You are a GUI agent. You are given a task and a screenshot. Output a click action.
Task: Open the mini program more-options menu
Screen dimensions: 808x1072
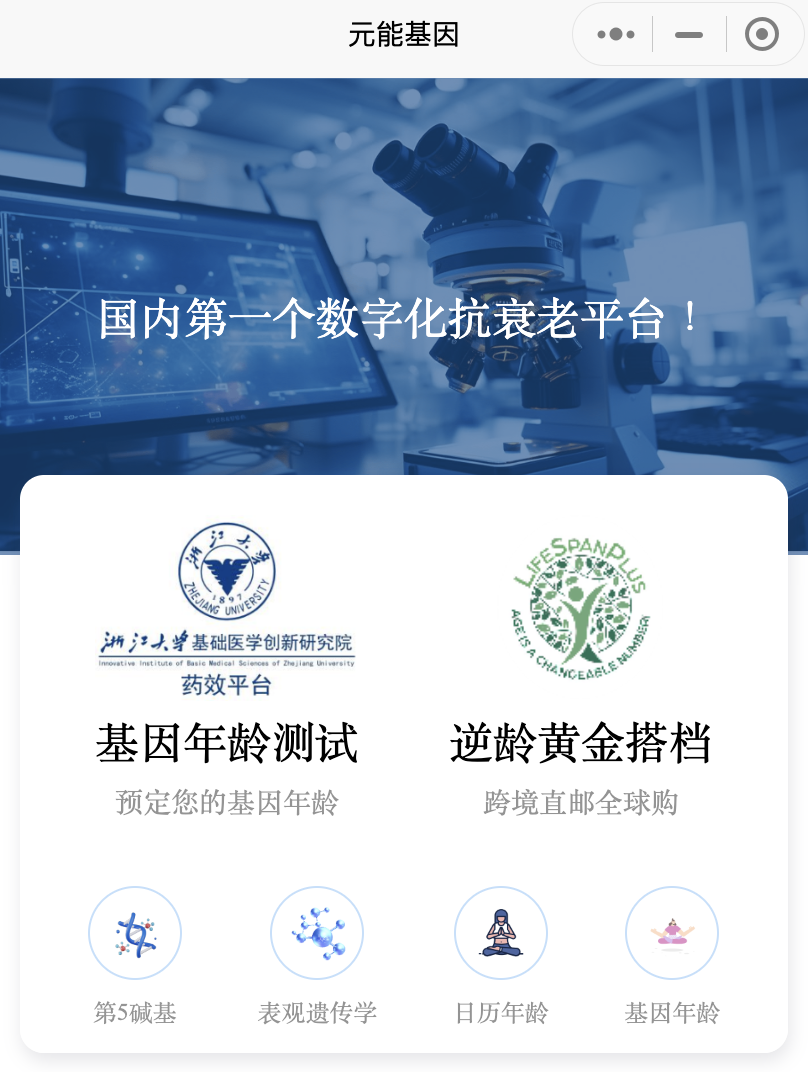[616, 35]
